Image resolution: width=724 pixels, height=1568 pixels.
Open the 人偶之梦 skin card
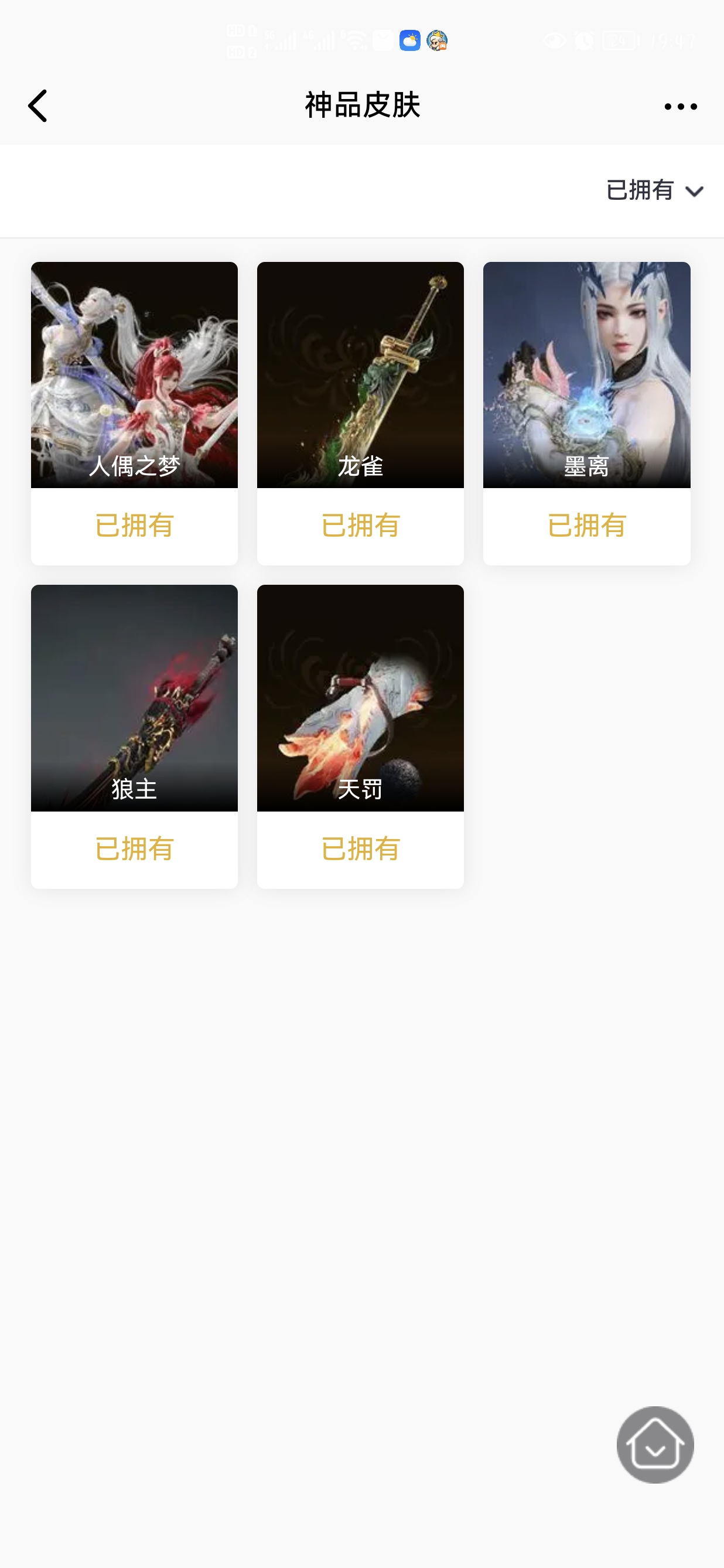point(135,375)
